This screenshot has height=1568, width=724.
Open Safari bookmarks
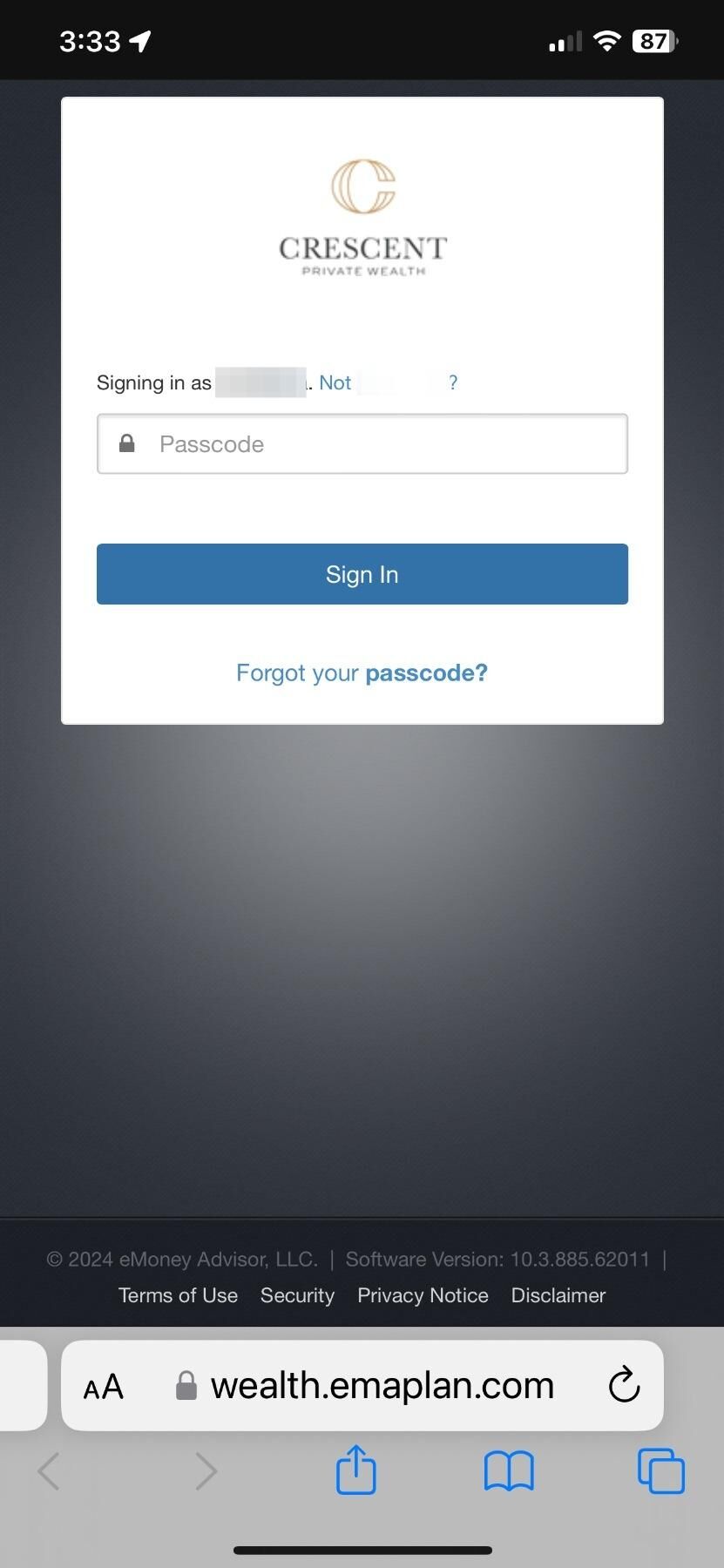pos(509,1470)
